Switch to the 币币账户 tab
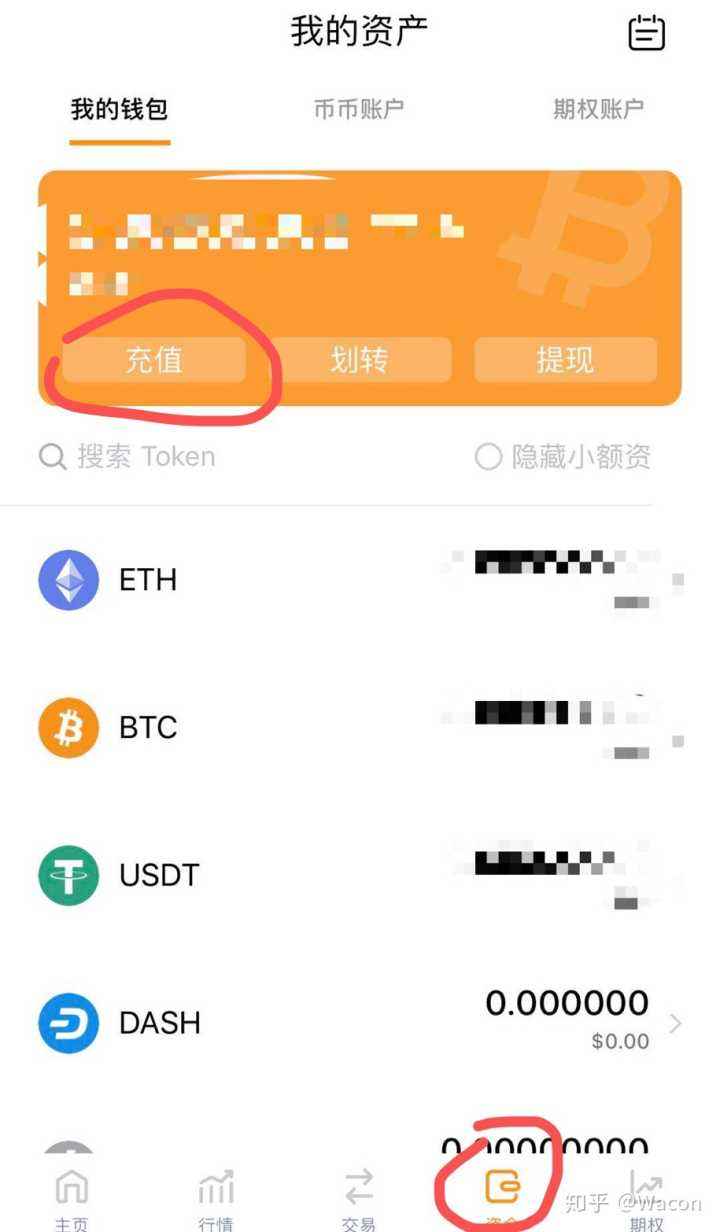720x1232 pixels. point(359,109)
